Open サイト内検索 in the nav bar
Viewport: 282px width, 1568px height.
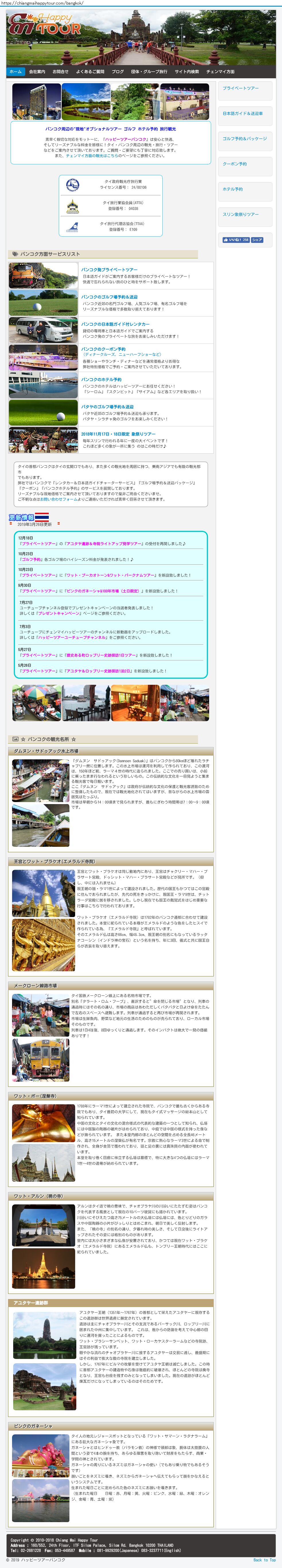(187, 72)
